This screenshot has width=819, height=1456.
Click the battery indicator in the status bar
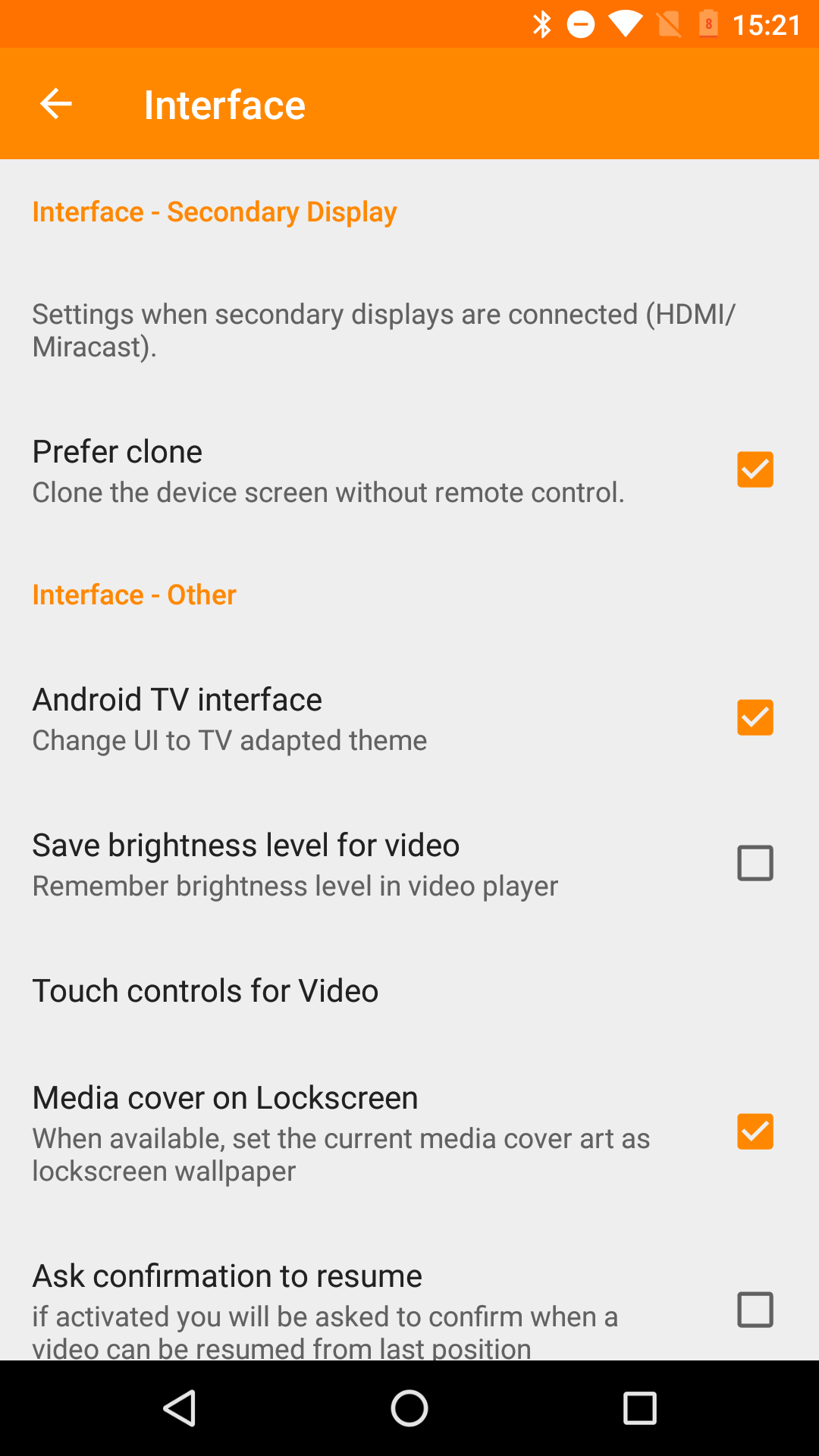click(708, 24)
